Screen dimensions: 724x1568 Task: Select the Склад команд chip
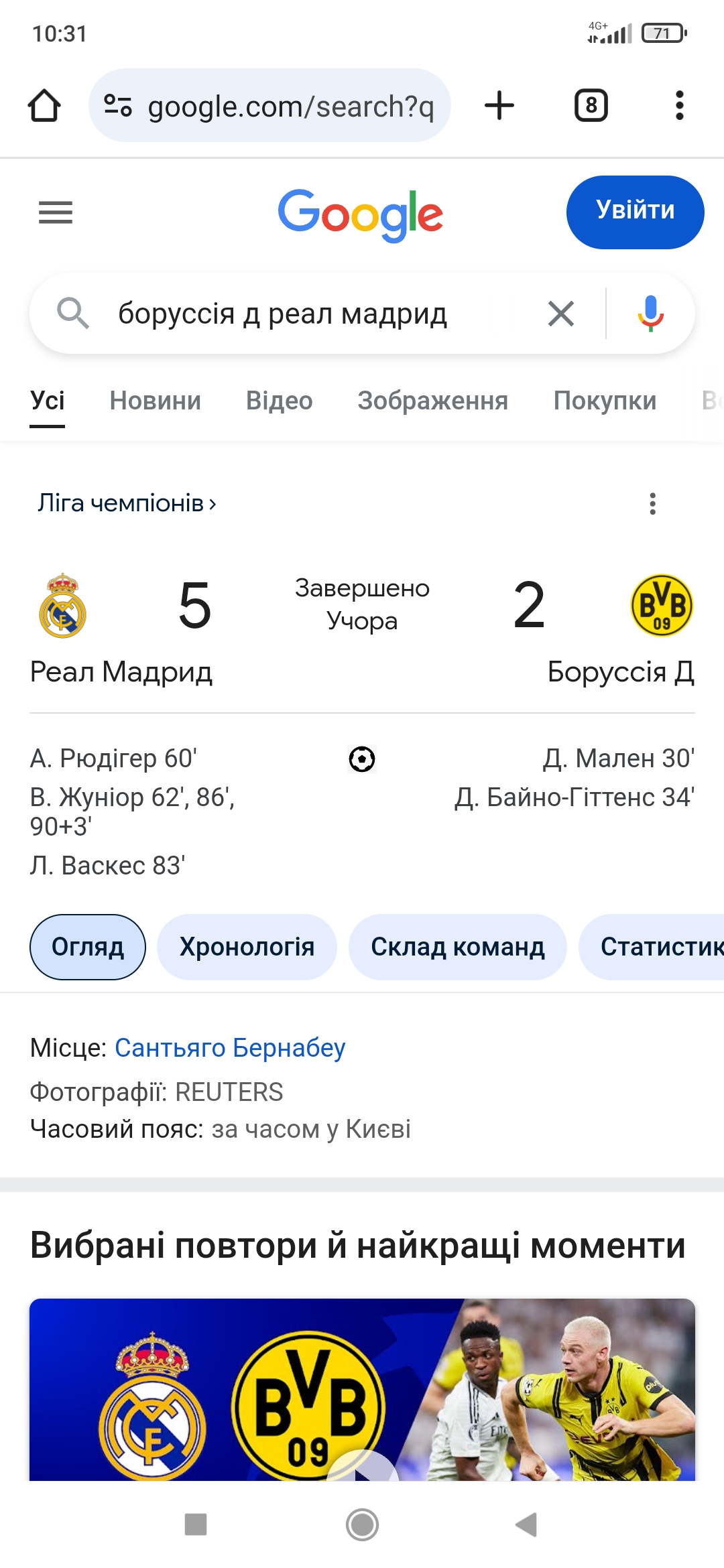[x=458, y=947]
